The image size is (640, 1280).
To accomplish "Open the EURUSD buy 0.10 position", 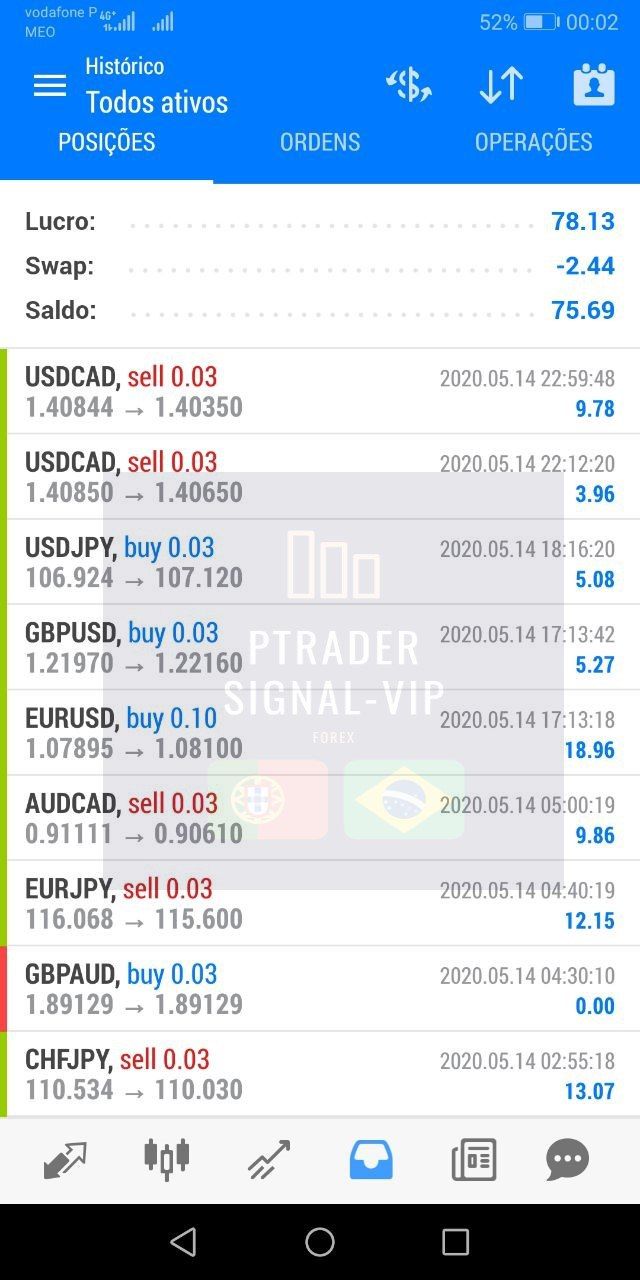I will [320, 733].
